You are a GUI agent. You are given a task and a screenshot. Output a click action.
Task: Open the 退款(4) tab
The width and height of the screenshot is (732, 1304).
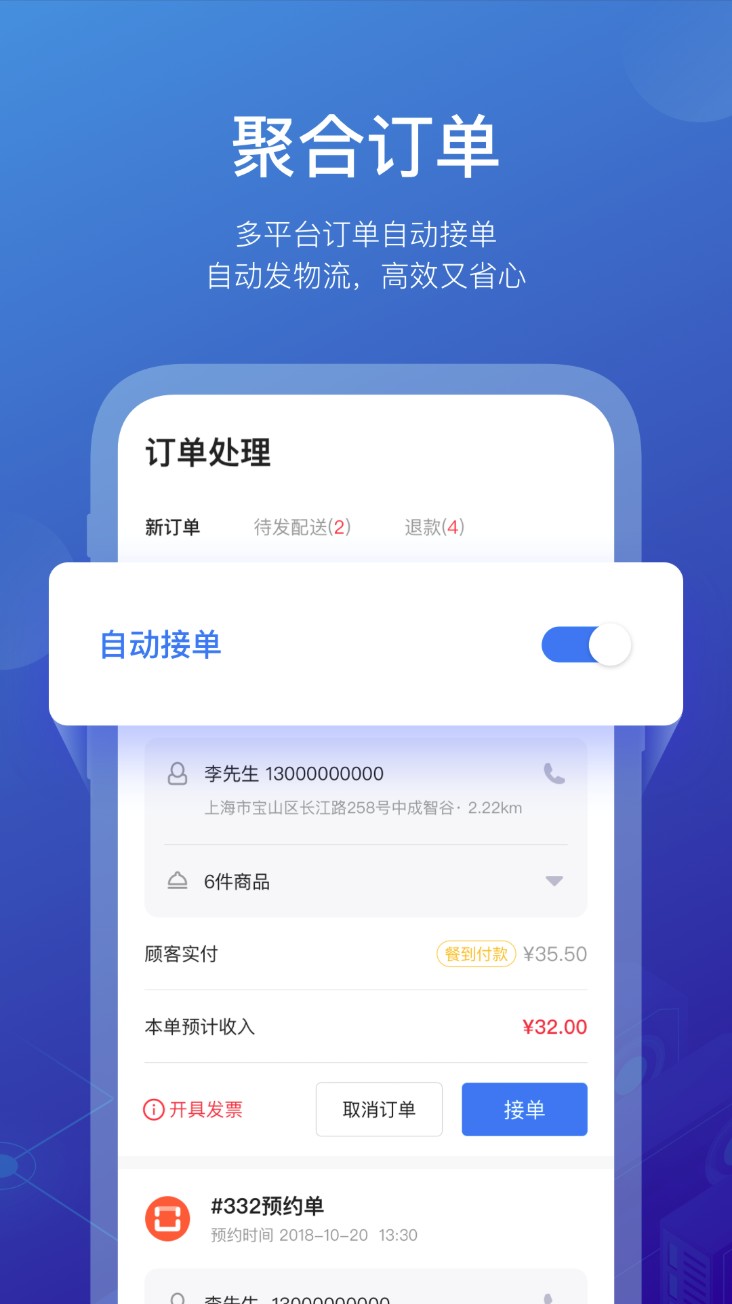click(x=432, y=524)
